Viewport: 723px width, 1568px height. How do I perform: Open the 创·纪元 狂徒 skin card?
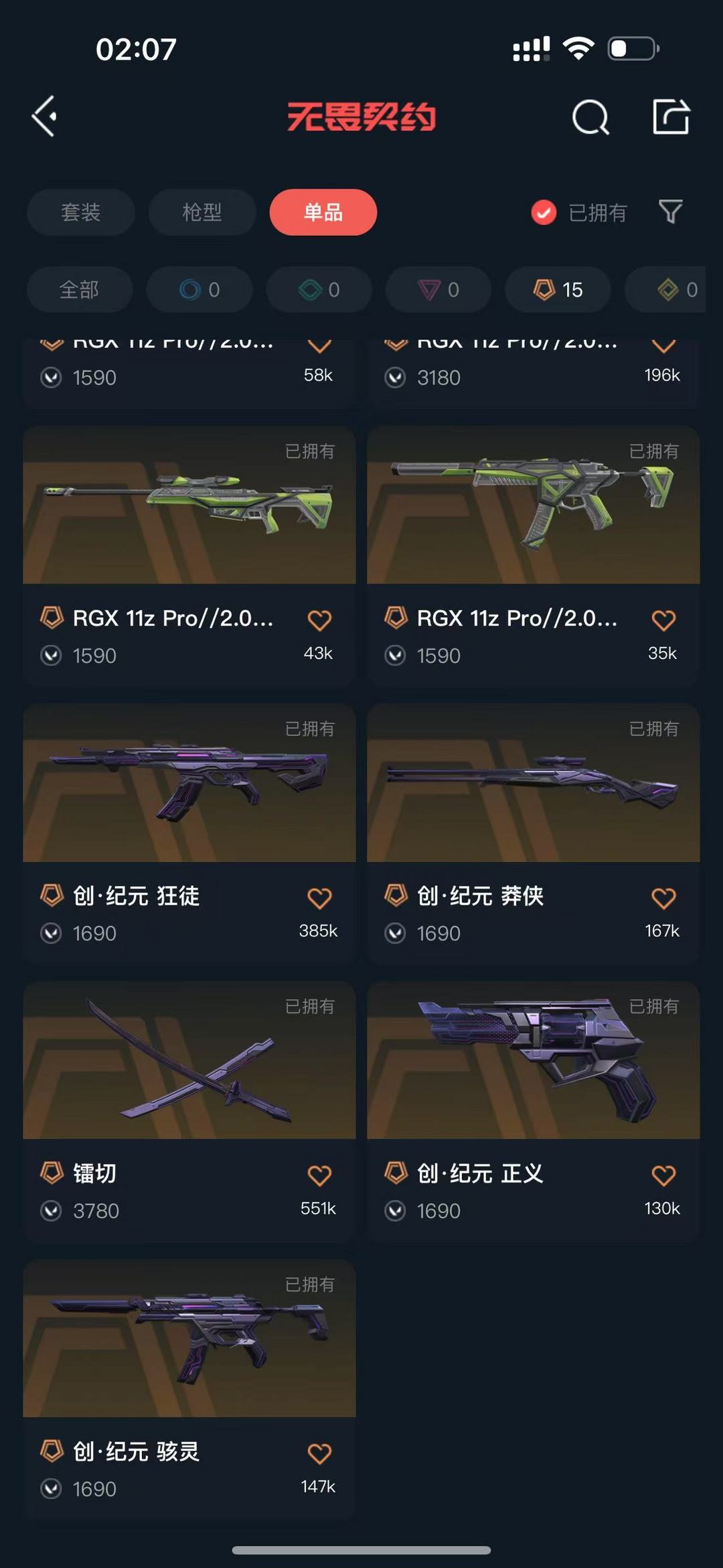click(189, 833)
